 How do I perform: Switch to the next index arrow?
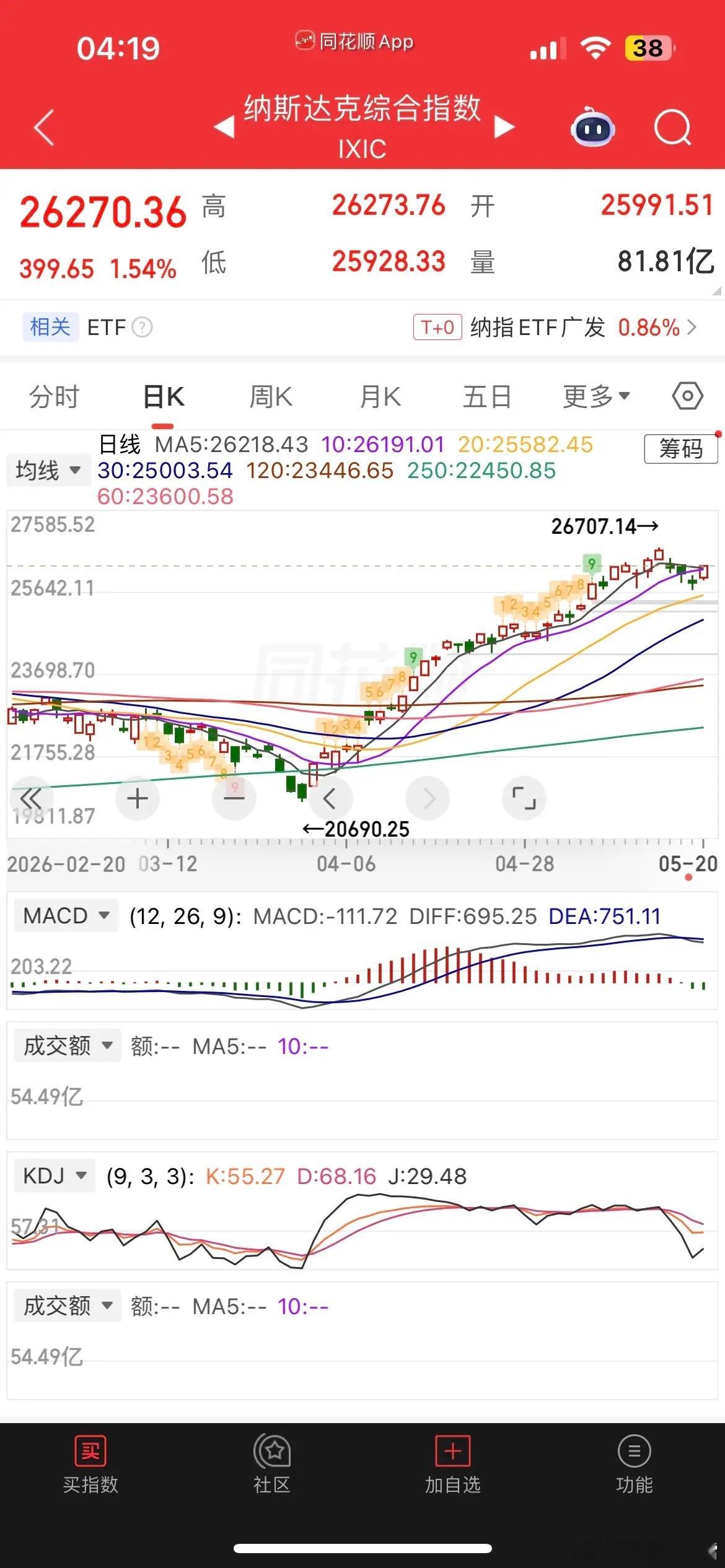(504, 128)
